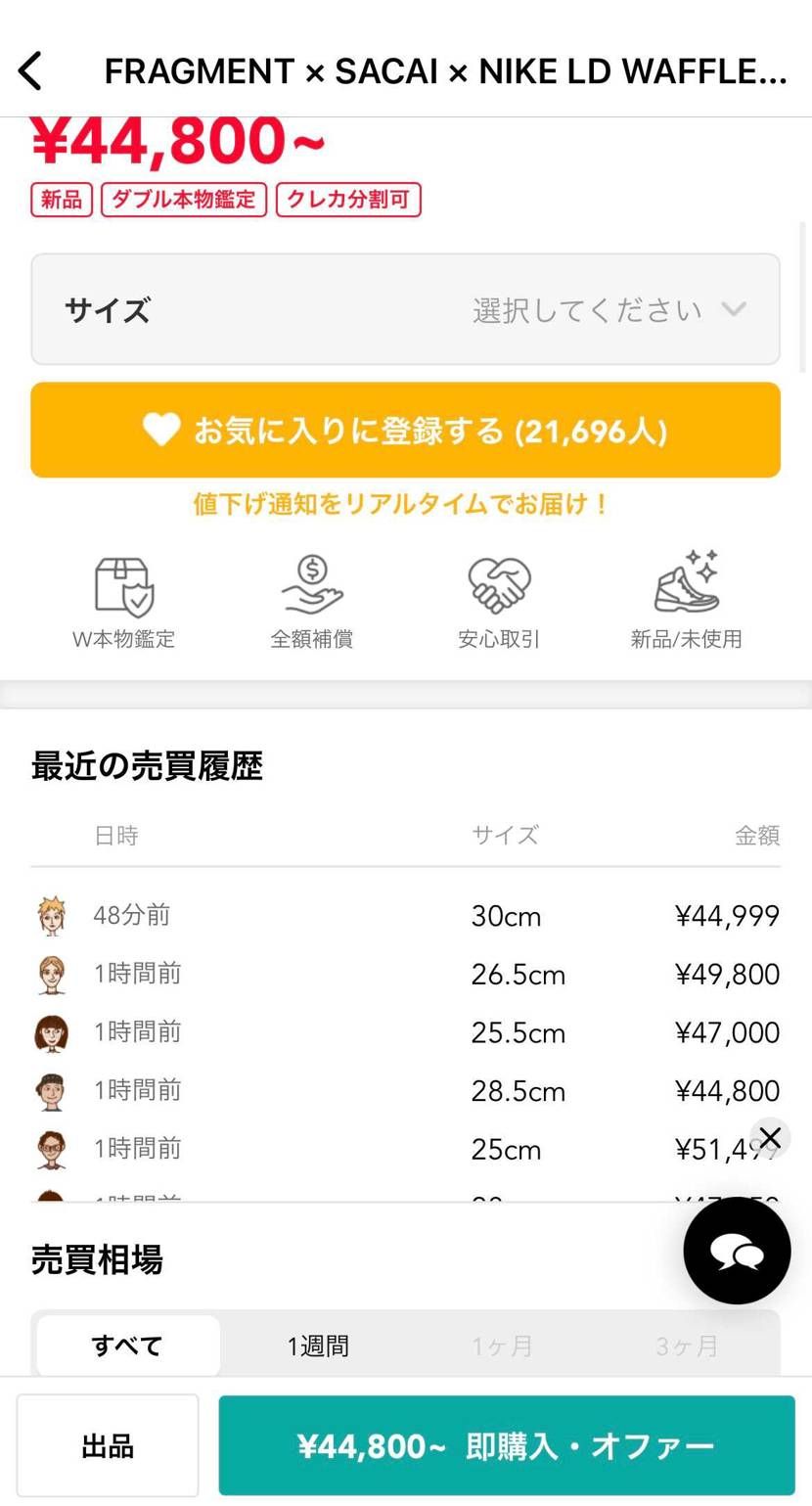Tap the 安心取引 handshake icon
Image resolution: width=812 pixels, height=1506 pixels.
[499, 585]
